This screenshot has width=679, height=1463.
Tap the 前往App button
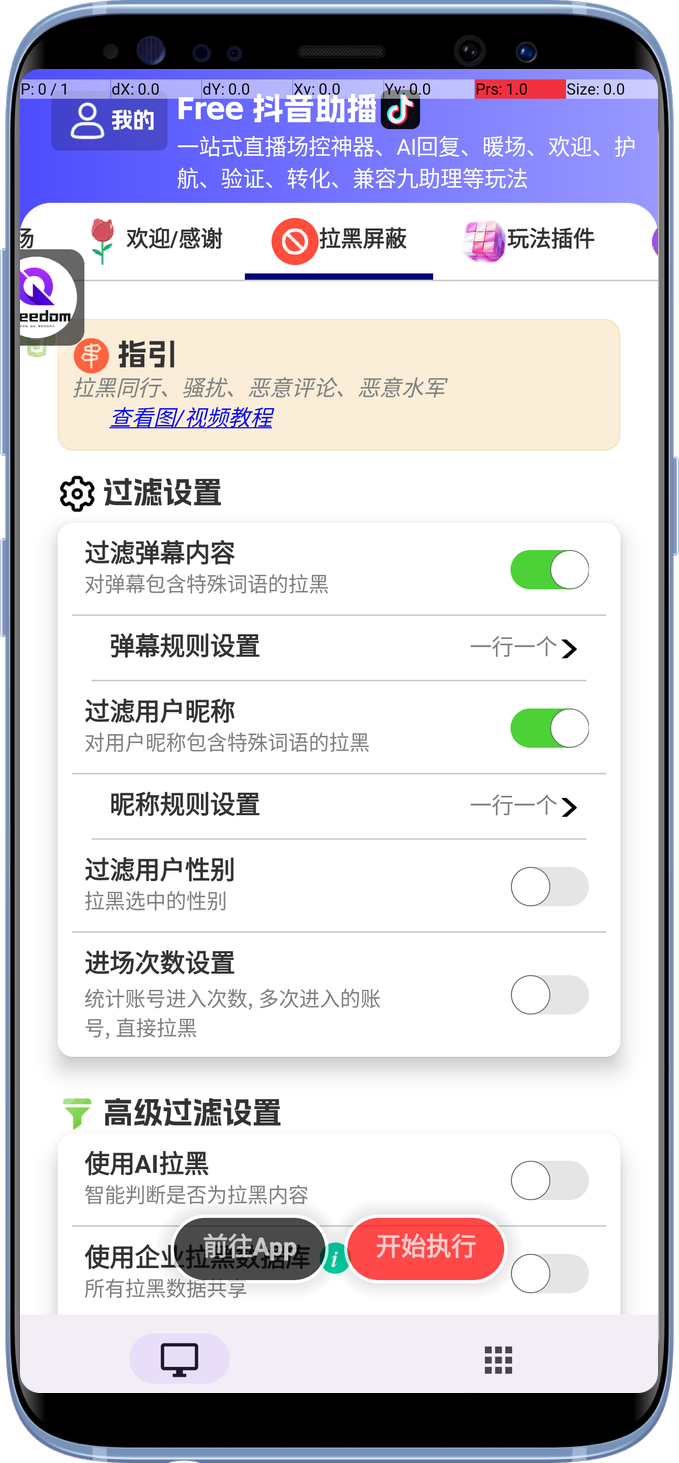pos(250,1247)
